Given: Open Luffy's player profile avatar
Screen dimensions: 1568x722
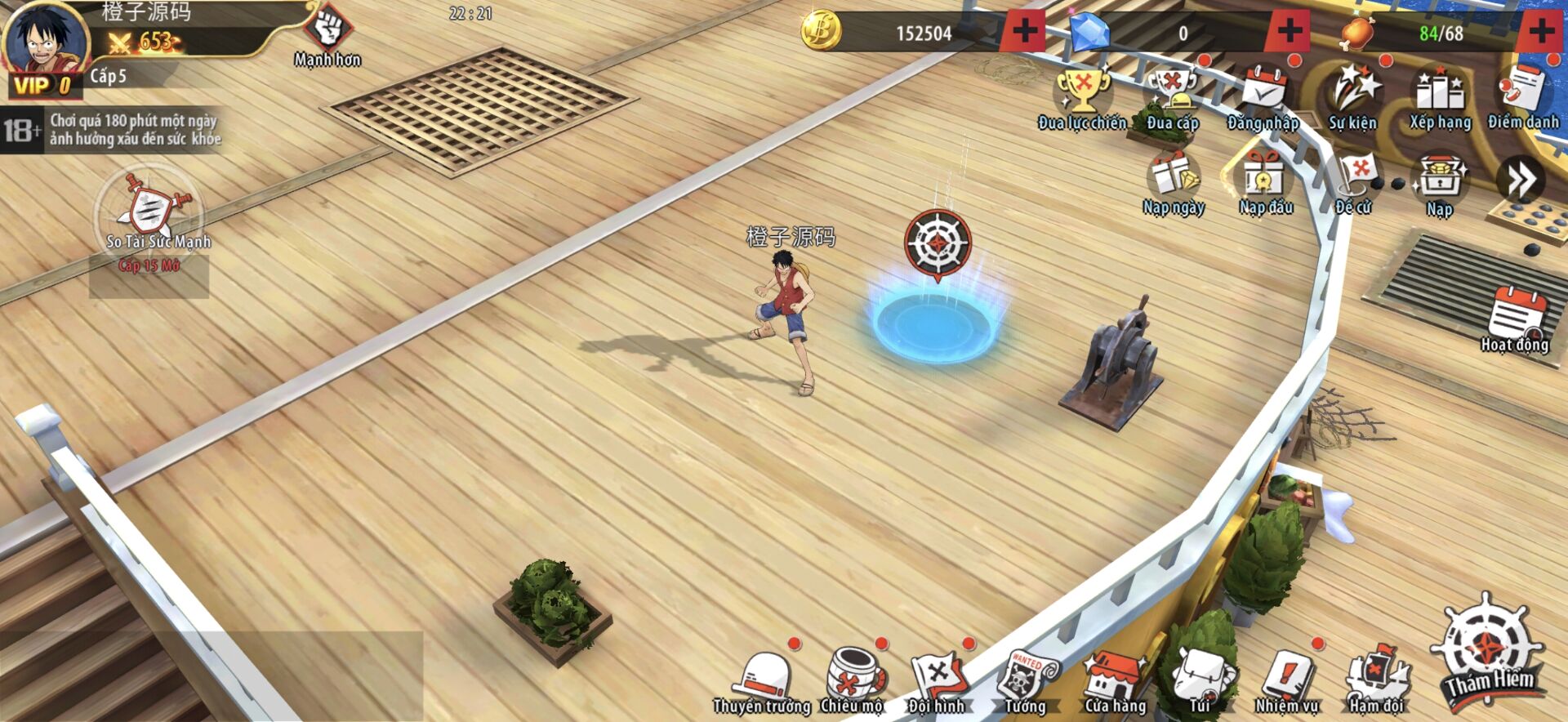Looking at the screenshot, I should 46,42.
